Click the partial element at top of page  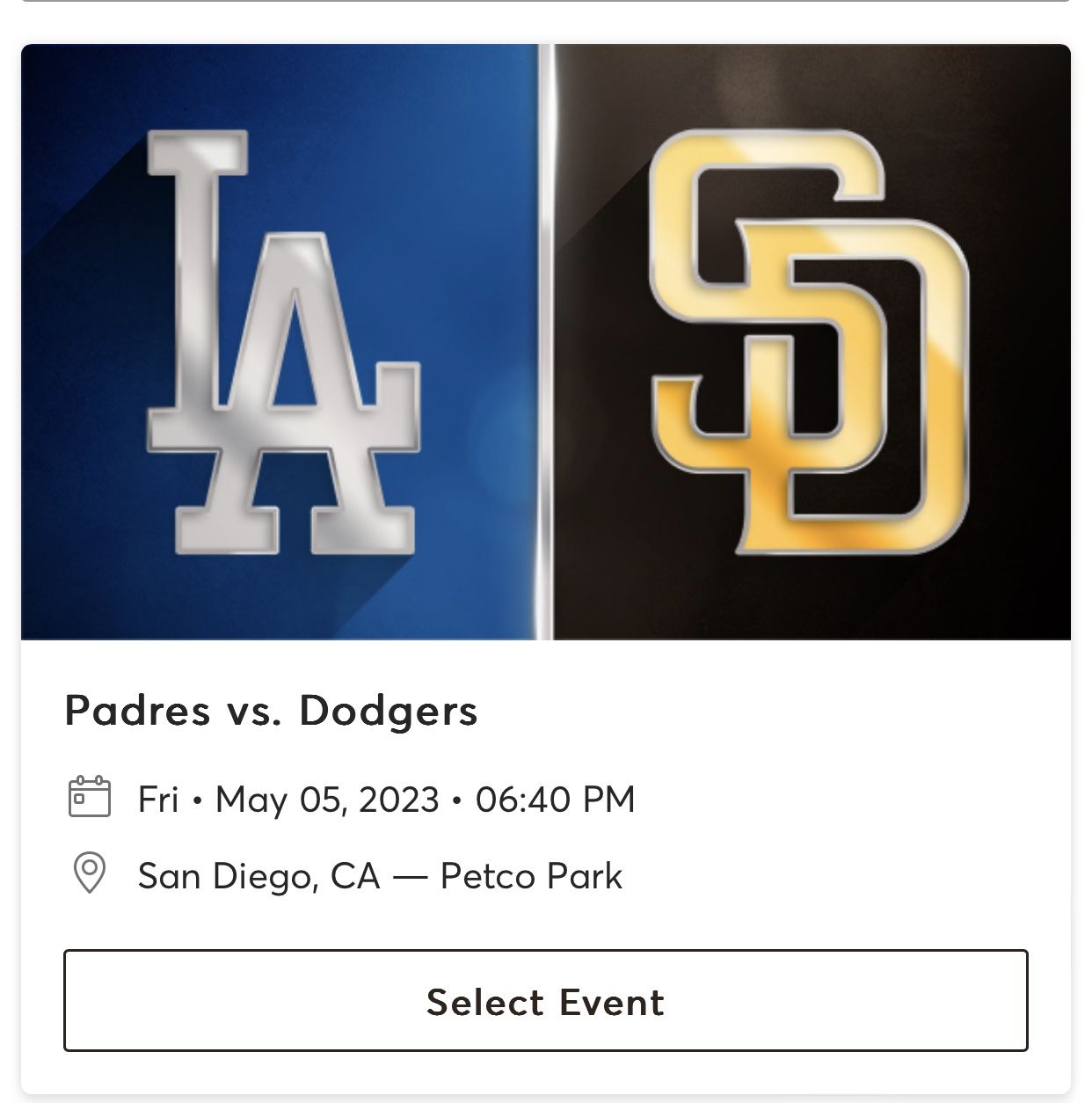pos(546,7)
